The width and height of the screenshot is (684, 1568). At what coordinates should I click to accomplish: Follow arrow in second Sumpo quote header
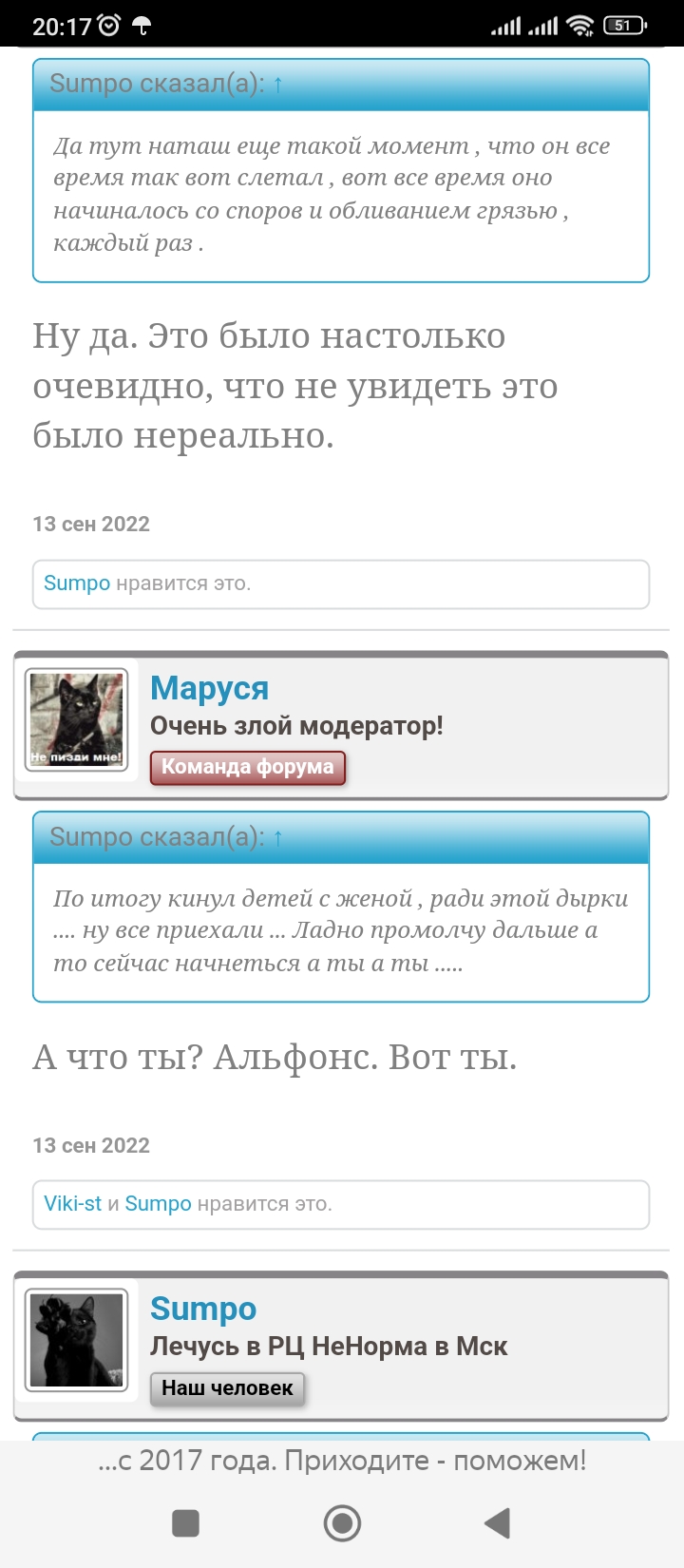(277, 837)
